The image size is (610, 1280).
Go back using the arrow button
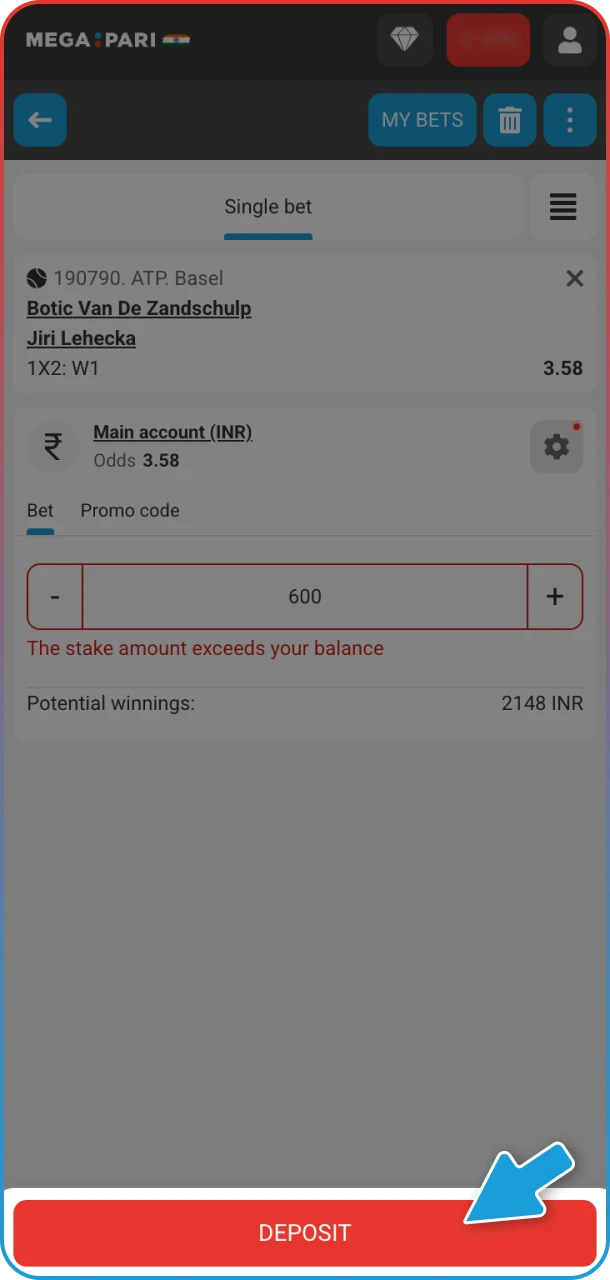point(40,120)
